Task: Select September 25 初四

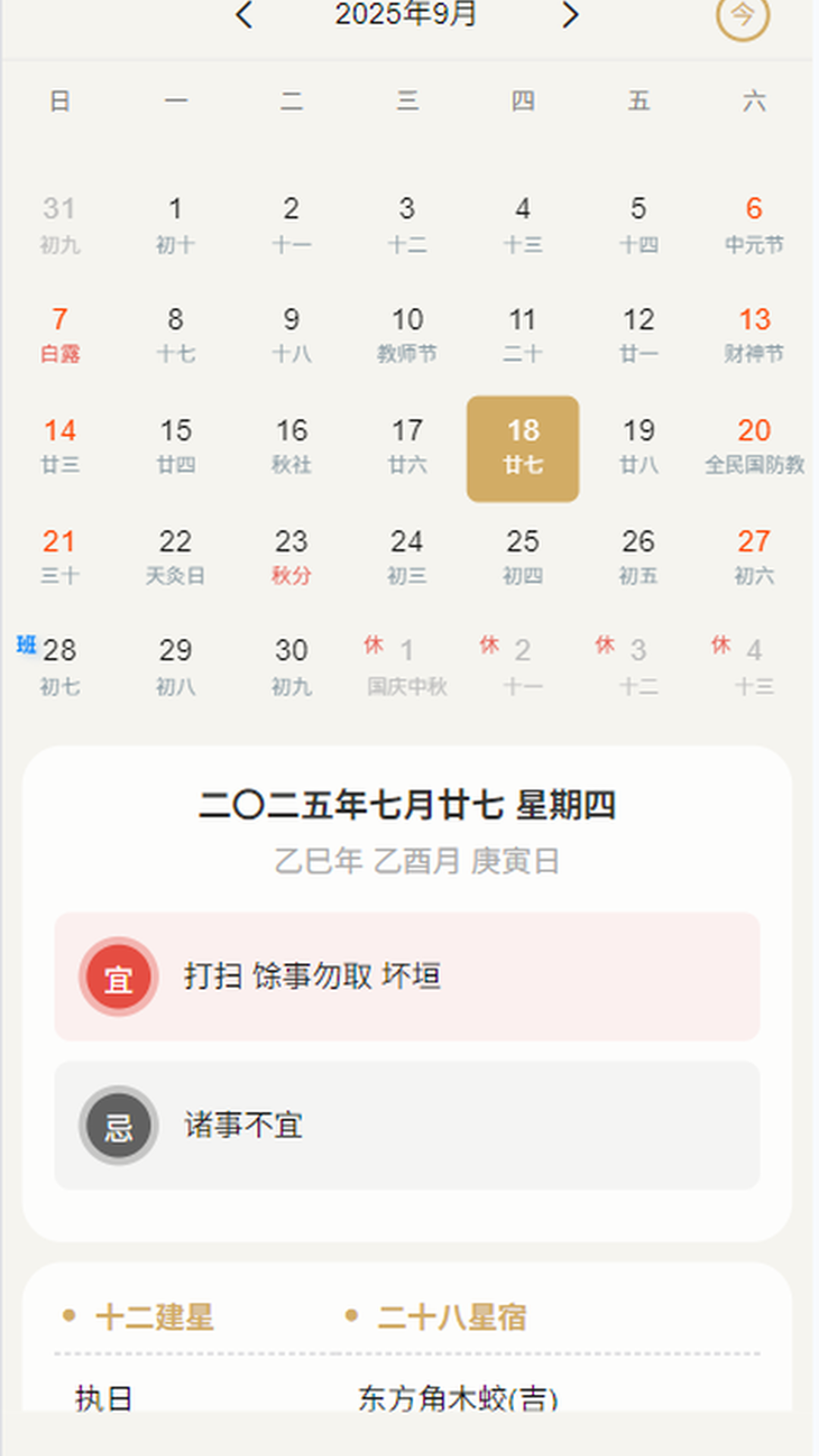Action: (x=522, y=557)
